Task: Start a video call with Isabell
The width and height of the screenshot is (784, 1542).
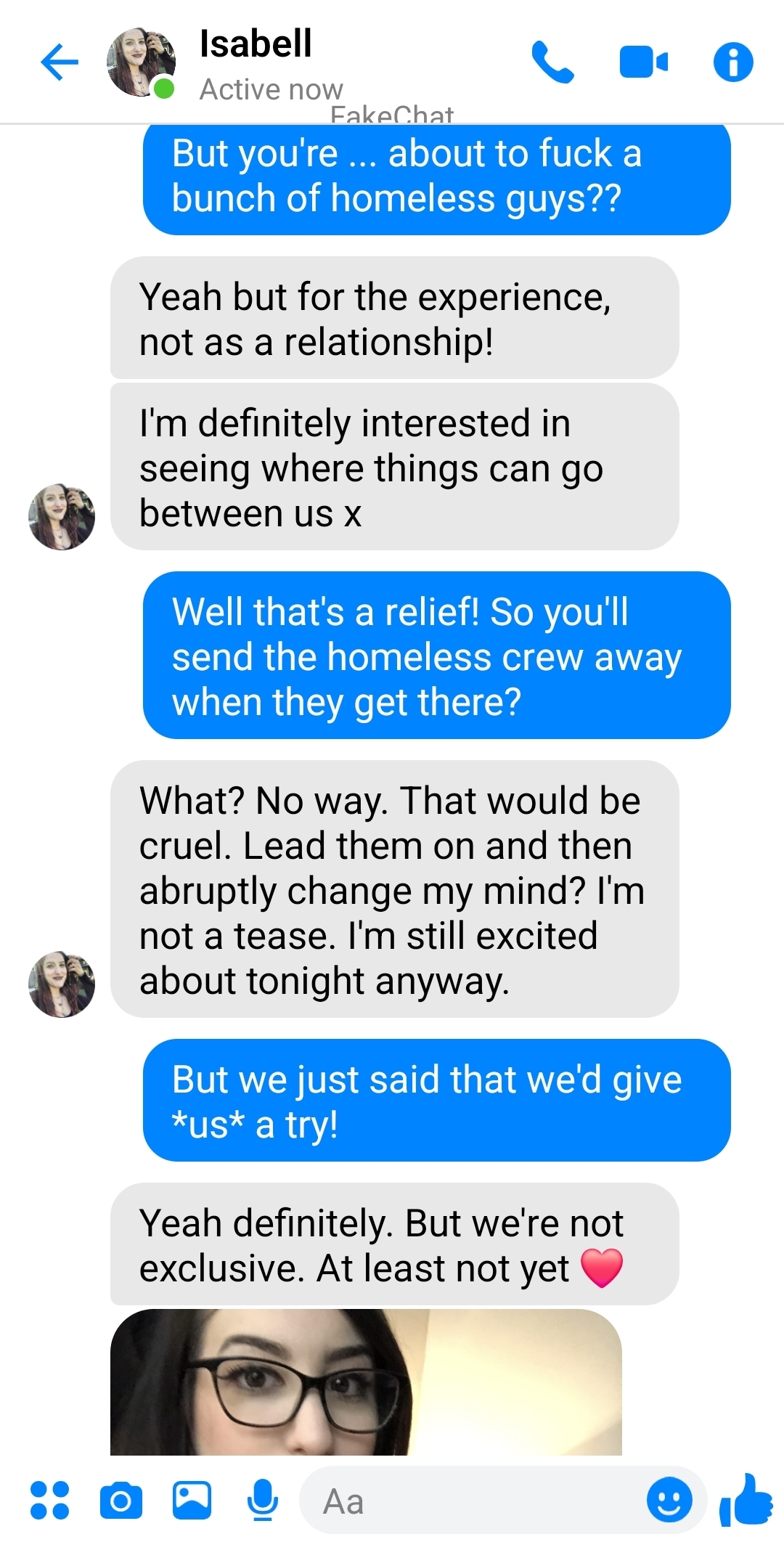Action: [x=643, y=62]
